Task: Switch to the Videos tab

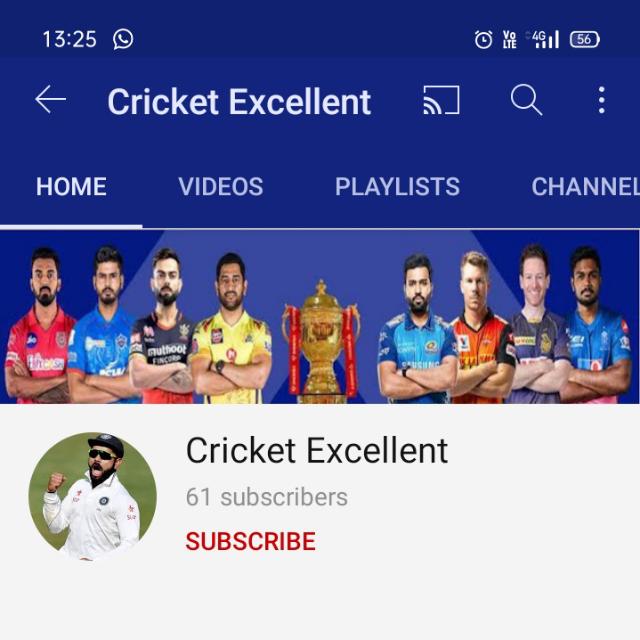Action: click(220, 187)
